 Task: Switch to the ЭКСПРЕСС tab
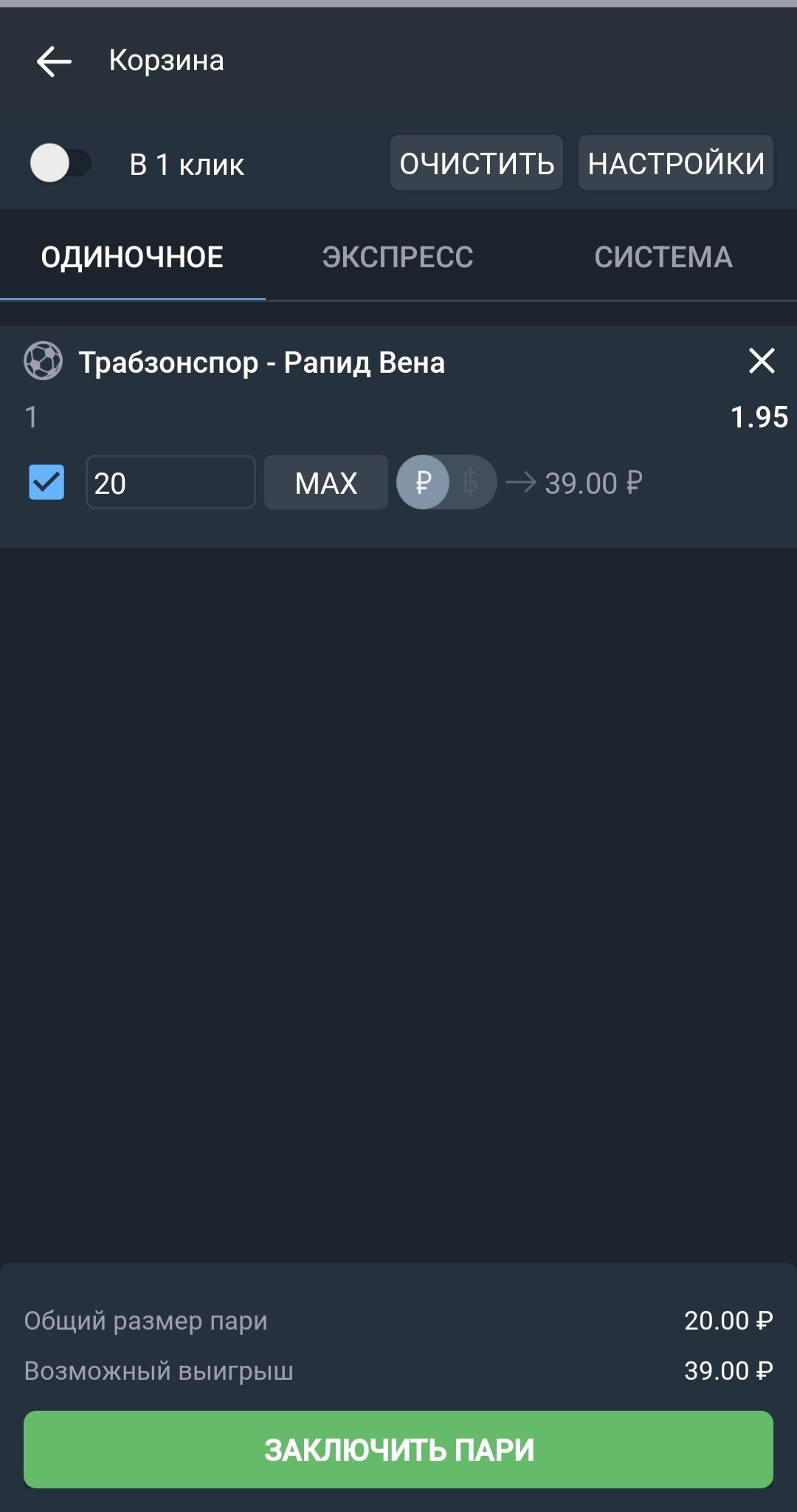coord(398,257)
